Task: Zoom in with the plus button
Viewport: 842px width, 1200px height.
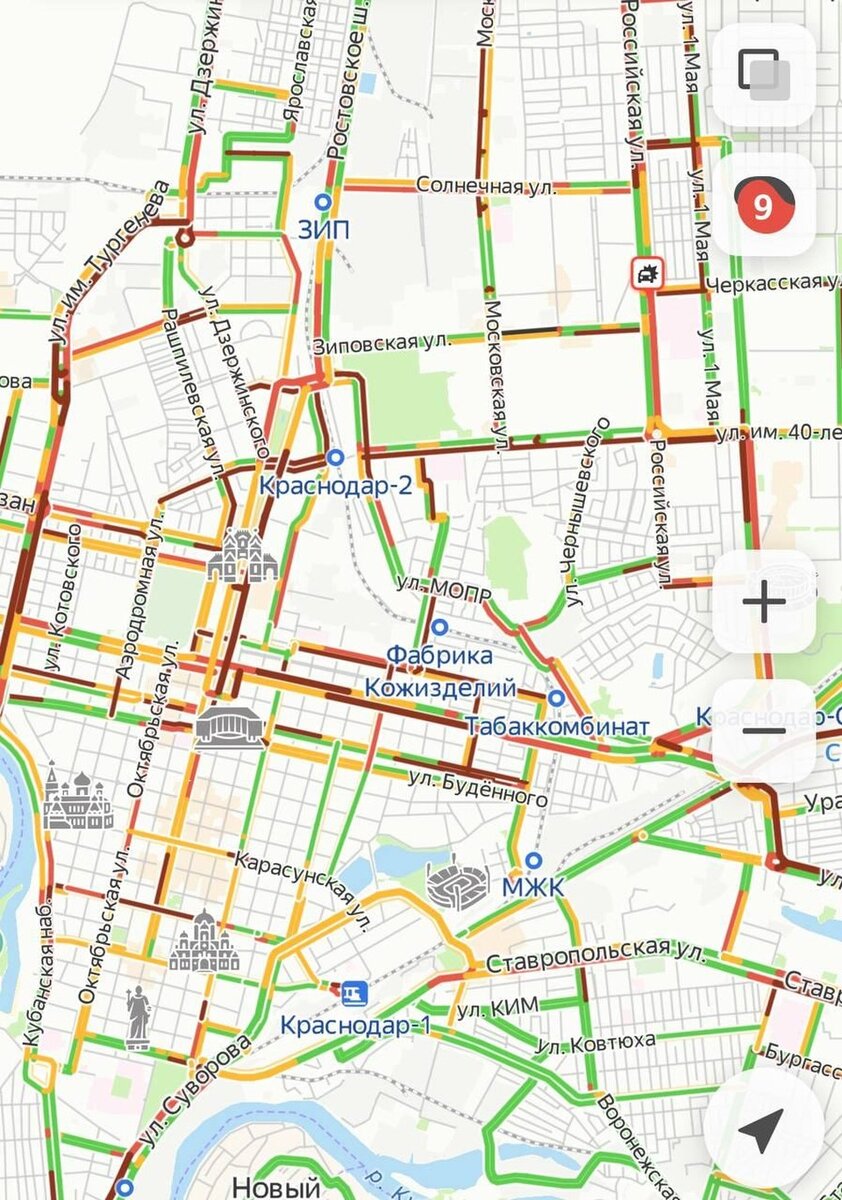Action: [x=764, y=601]
